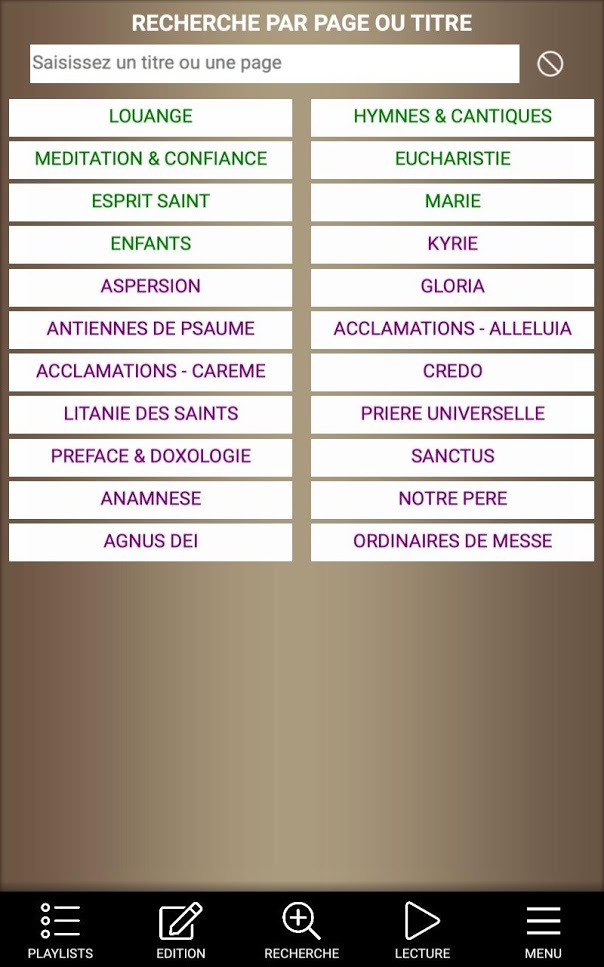Select the Recherche tab
This screenshot has height=967, width=604.
[x=302, y=930]
